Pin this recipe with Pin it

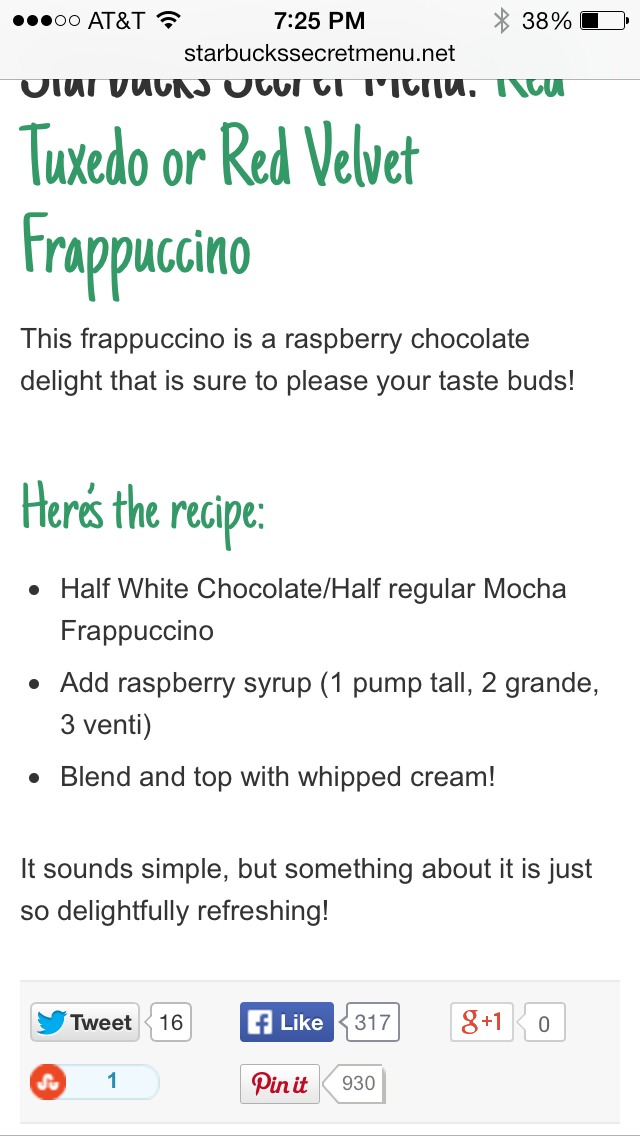[280, 1083]
